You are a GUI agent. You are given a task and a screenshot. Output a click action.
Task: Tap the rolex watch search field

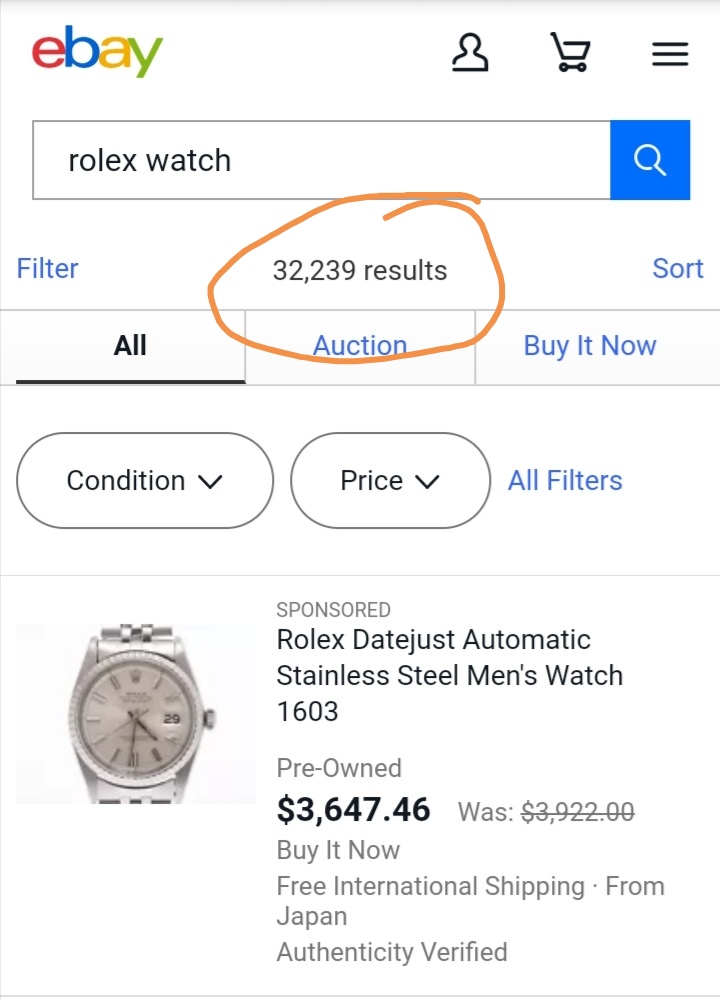tap(320, 160)
